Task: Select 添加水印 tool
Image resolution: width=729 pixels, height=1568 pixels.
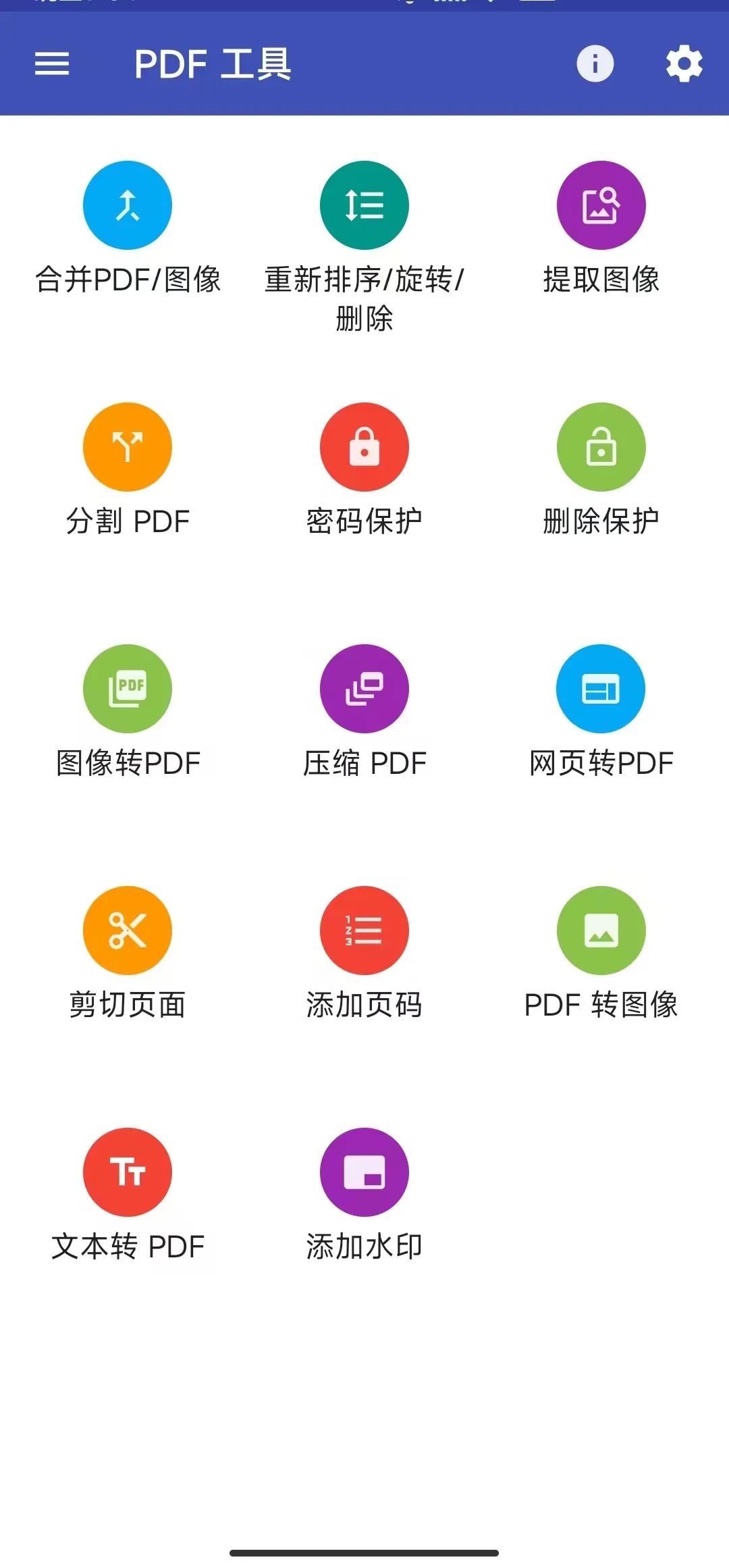Action: [364, 1172]
